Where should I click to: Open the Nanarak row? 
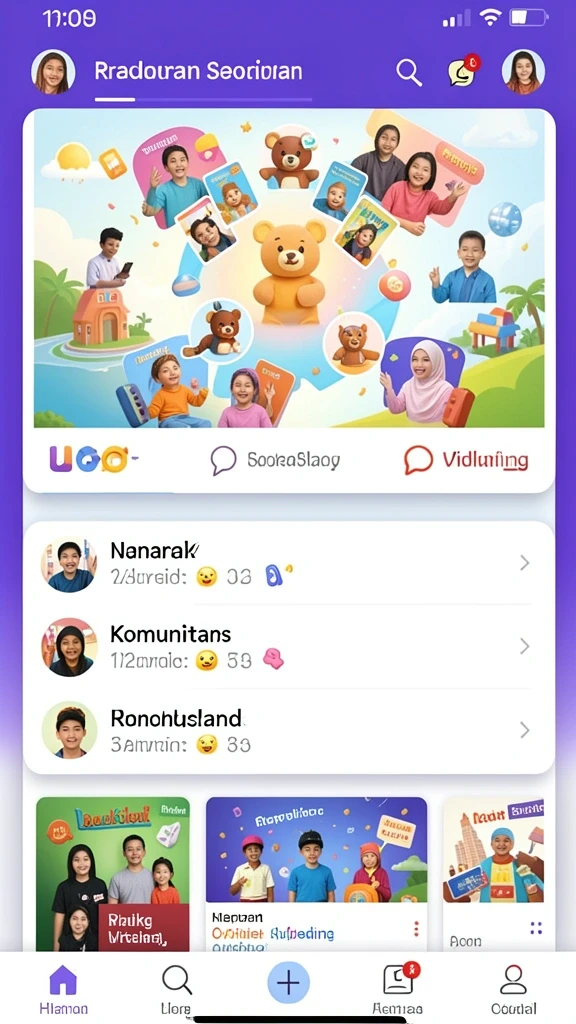point(289,564)
